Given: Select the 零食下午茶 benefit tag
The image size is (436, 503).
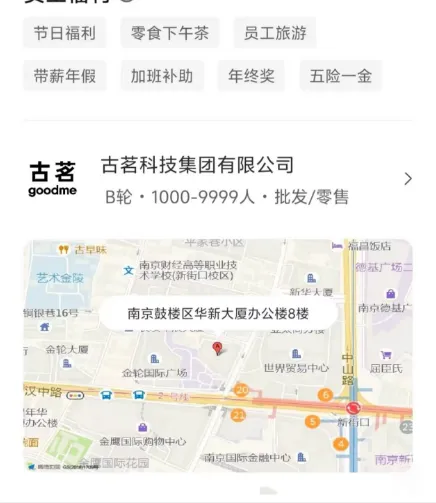Looking at the screenshot, I should click(x=170, y=33).
